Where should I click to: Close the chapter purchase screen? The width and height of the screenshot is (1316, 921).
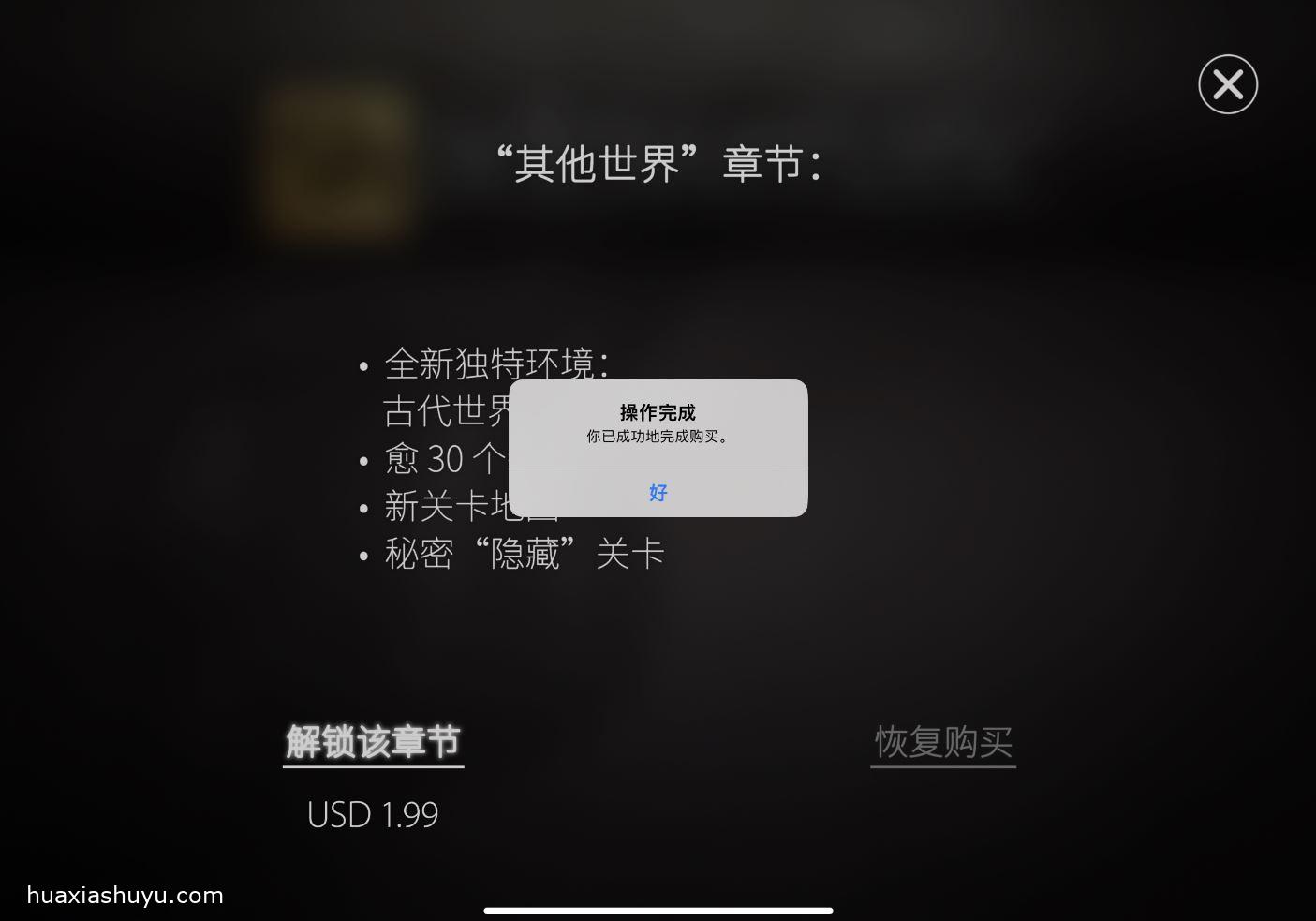1227,85
